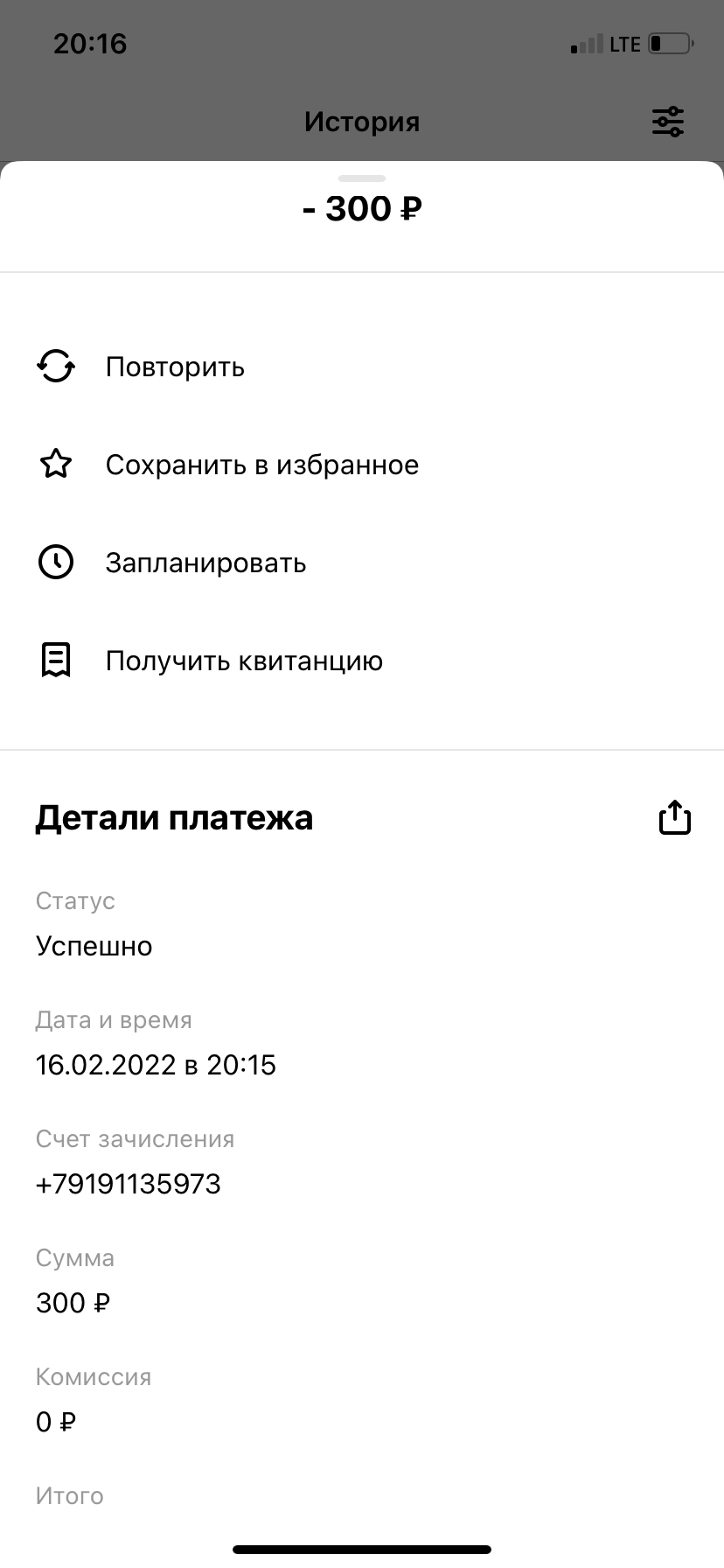Open the history filter settings icon

click(x=668, y=122)
